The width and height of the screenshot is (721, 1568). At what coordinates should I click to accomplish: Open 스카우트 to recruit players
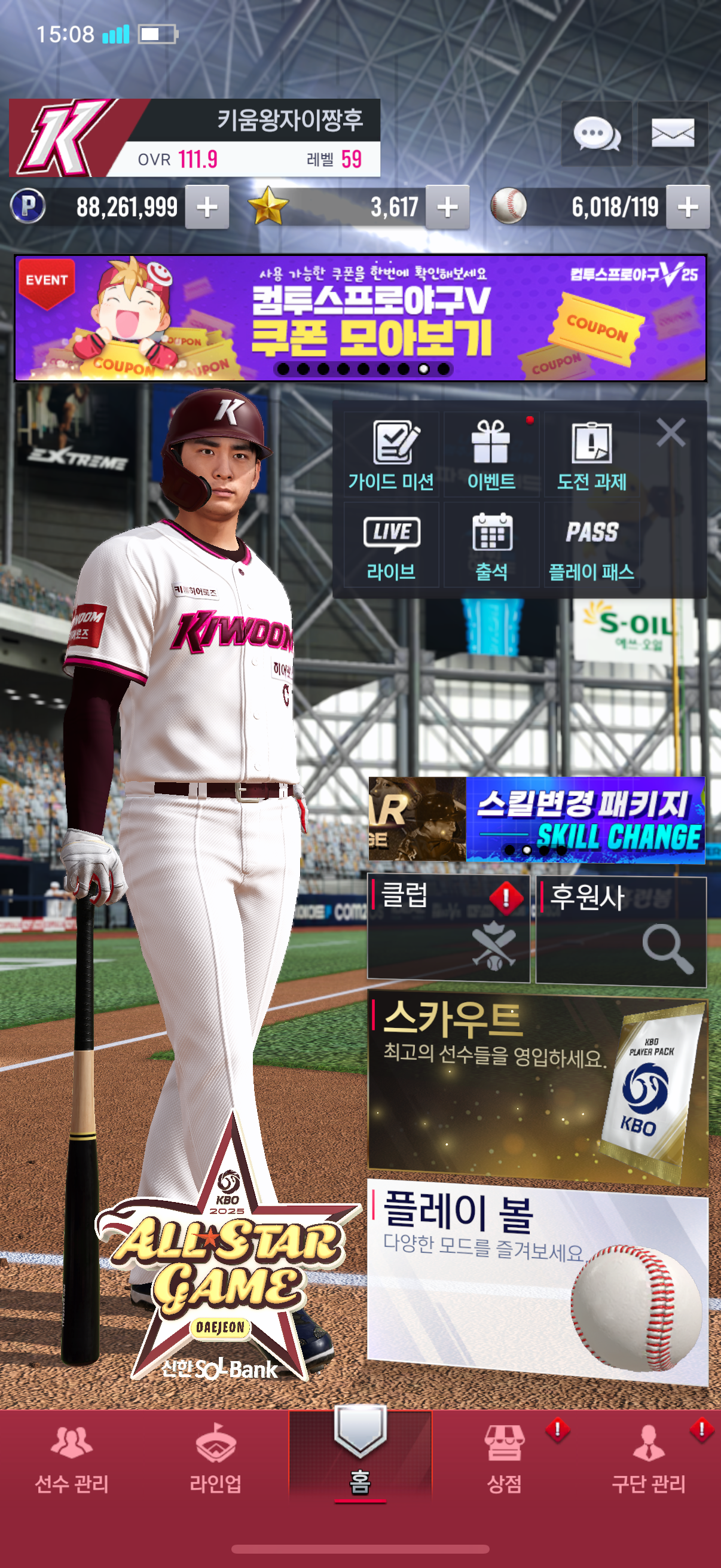point(537,1090)
